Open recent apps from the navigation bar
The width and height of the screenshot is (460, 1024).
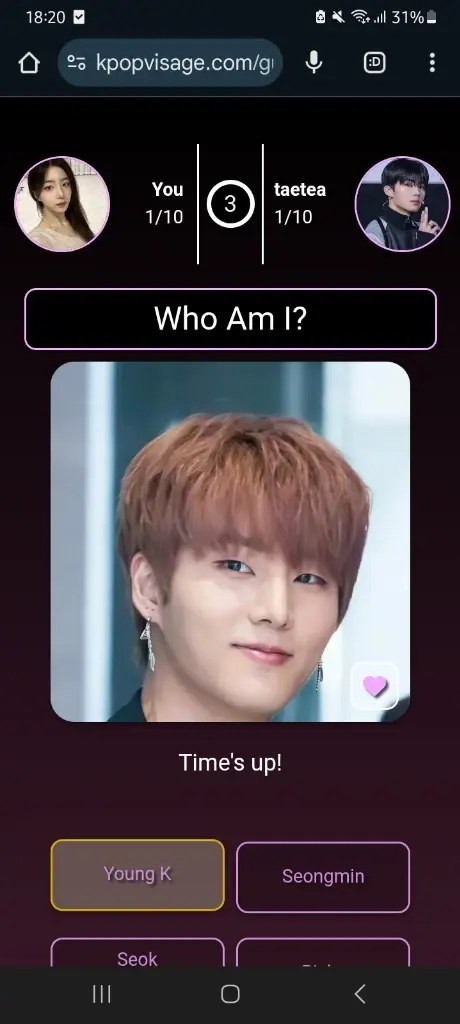[101, 994]
